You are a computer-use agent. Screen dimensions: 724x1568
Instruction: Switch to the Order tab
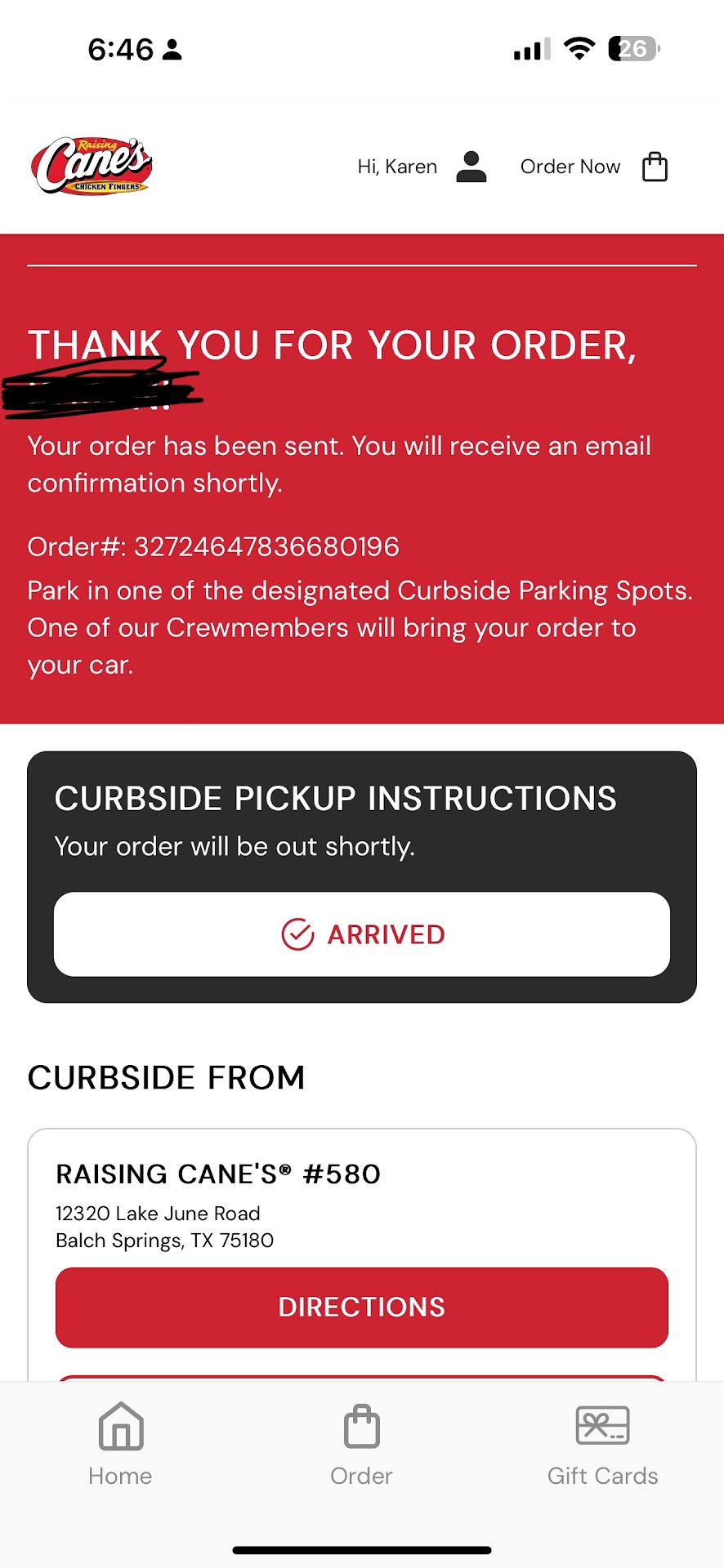pyautogui.click(x=361, y=1443)
